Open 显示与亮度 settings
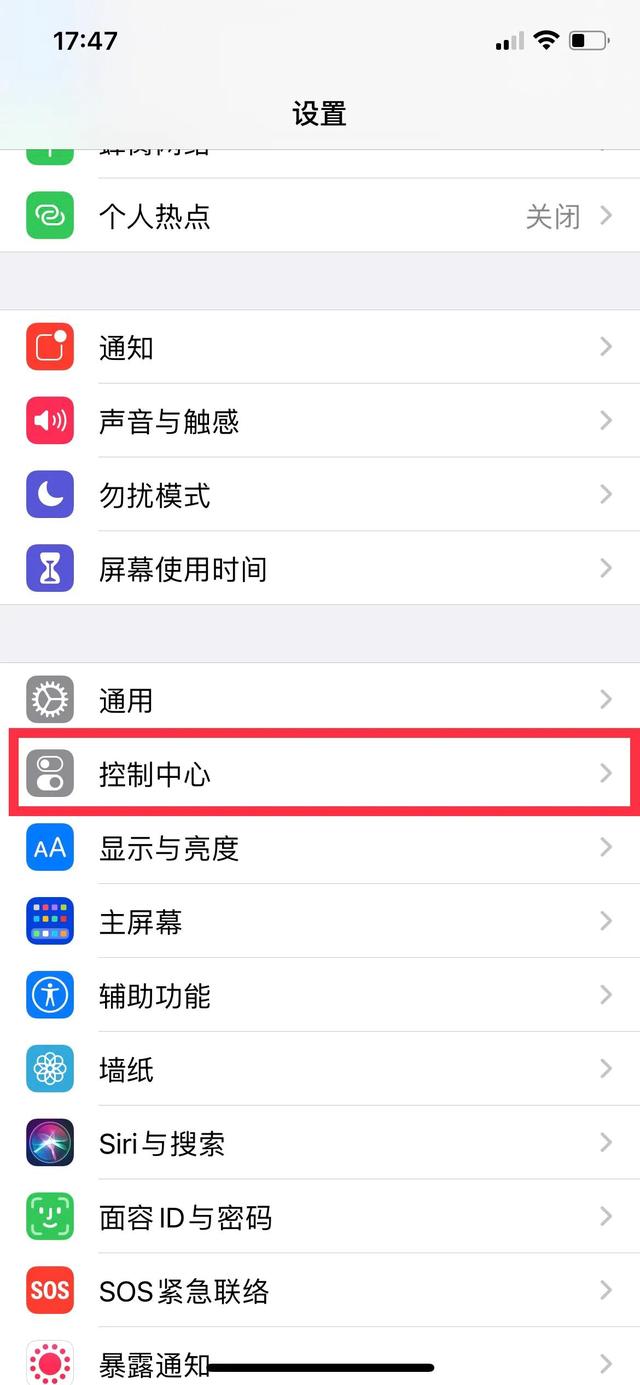Screen dimensions: 640x1385 pyautogui.click(x=320, y=848)
